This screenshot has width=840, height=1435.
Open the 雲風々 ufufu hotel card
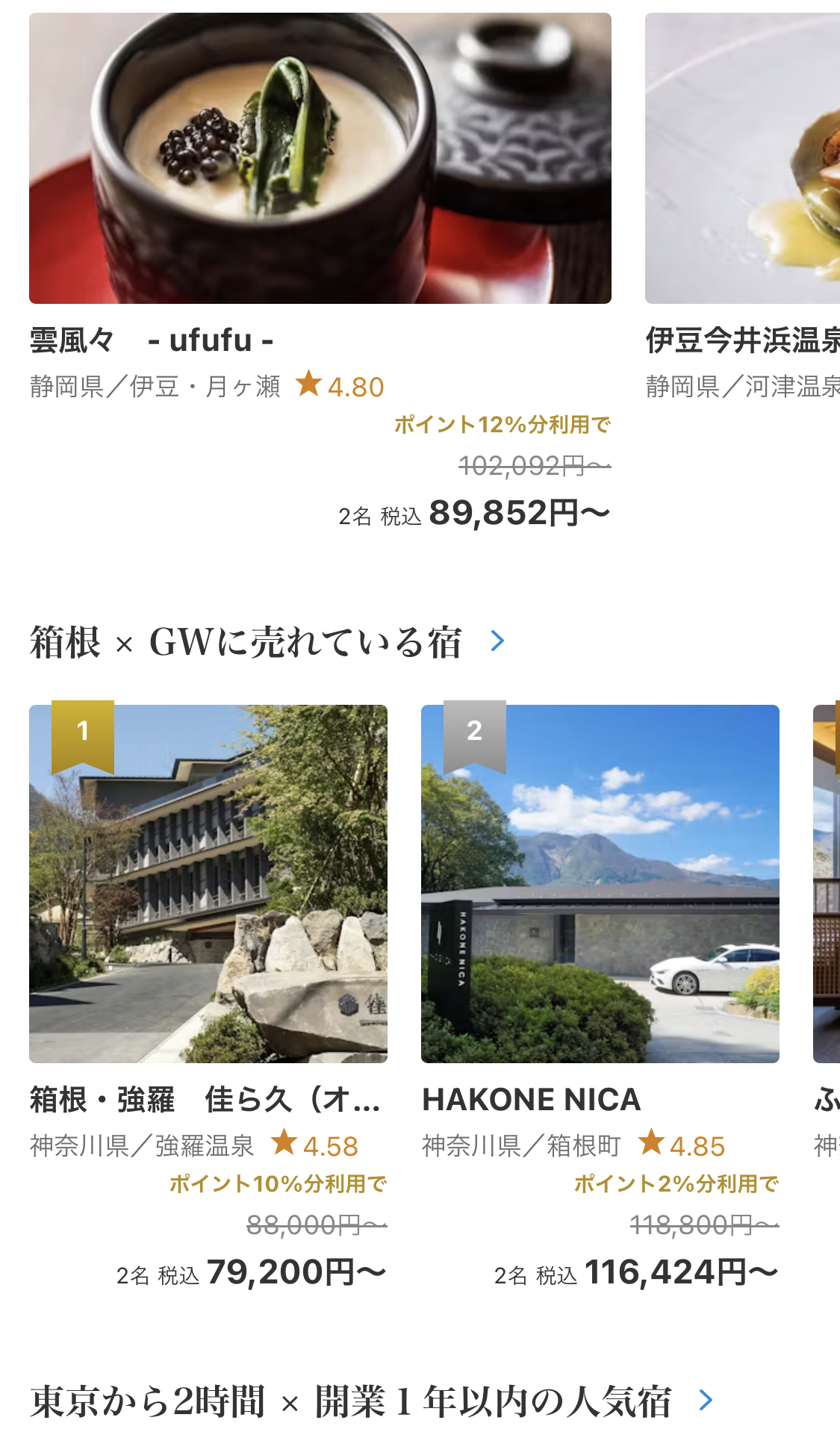320,271
